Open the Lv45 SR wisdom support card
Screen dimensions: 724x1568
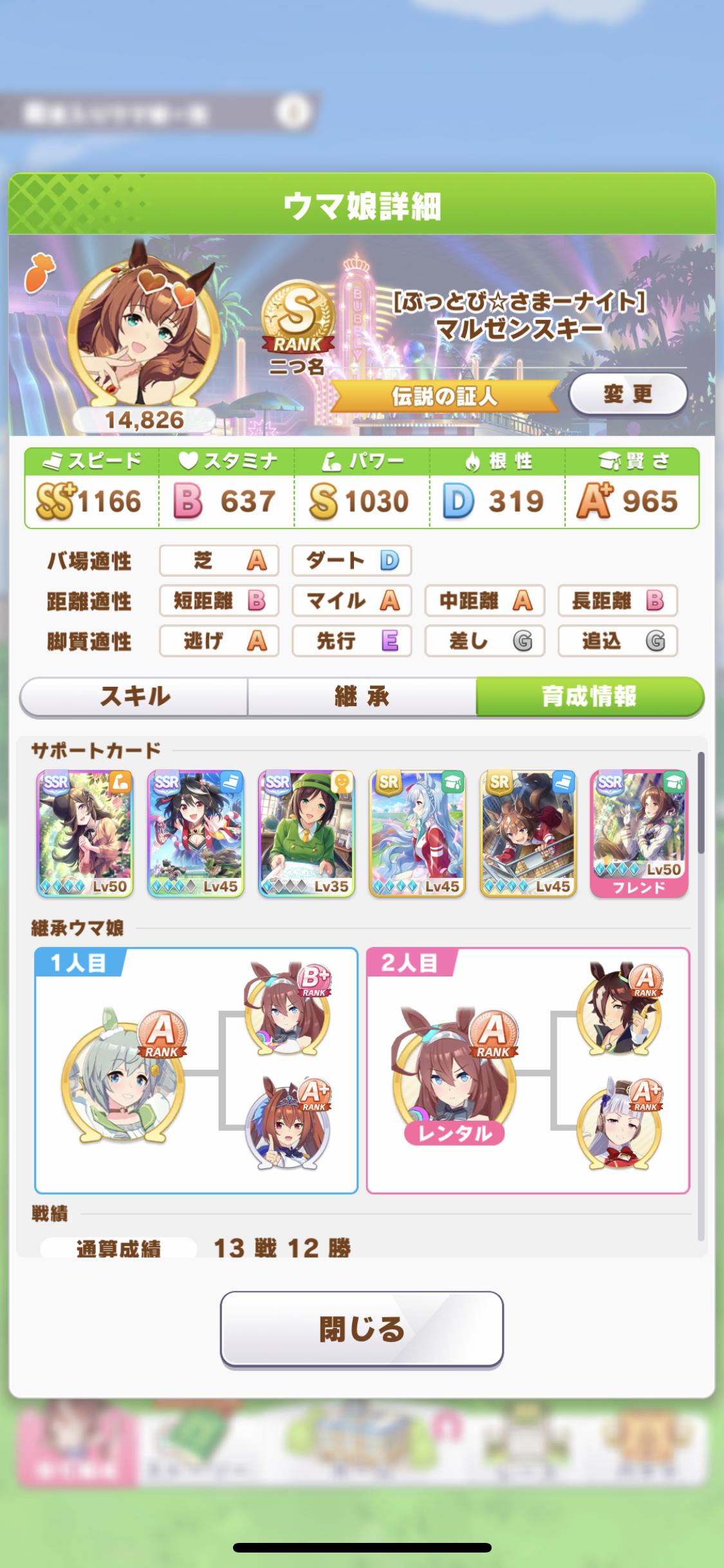417,833
